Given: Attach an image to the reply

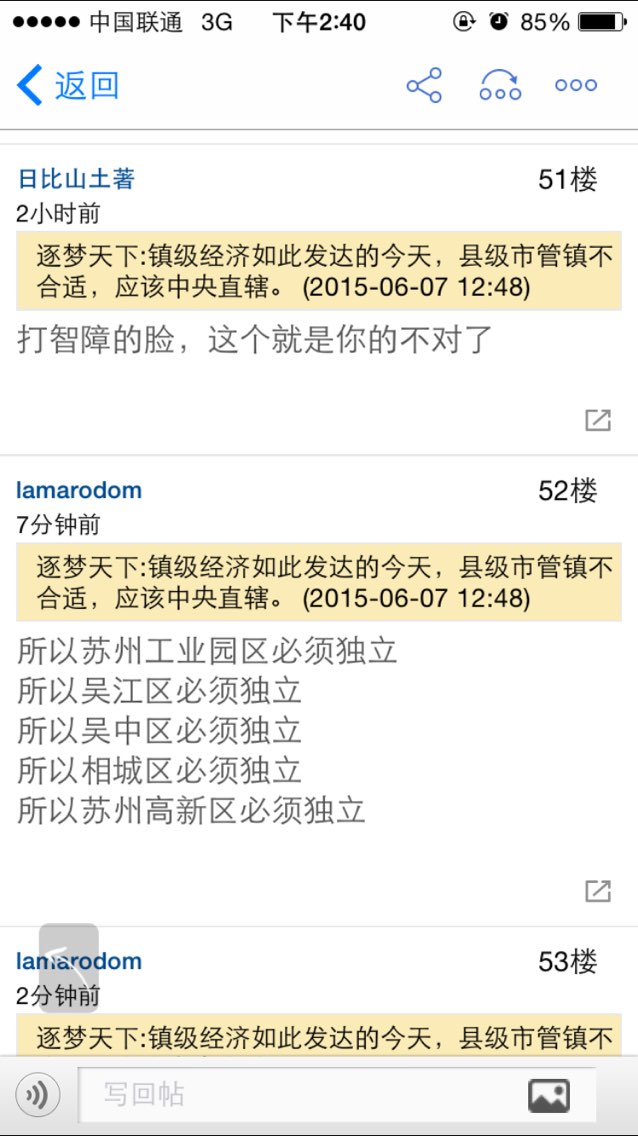Looking at the screenshot, I should [548, 1095].
